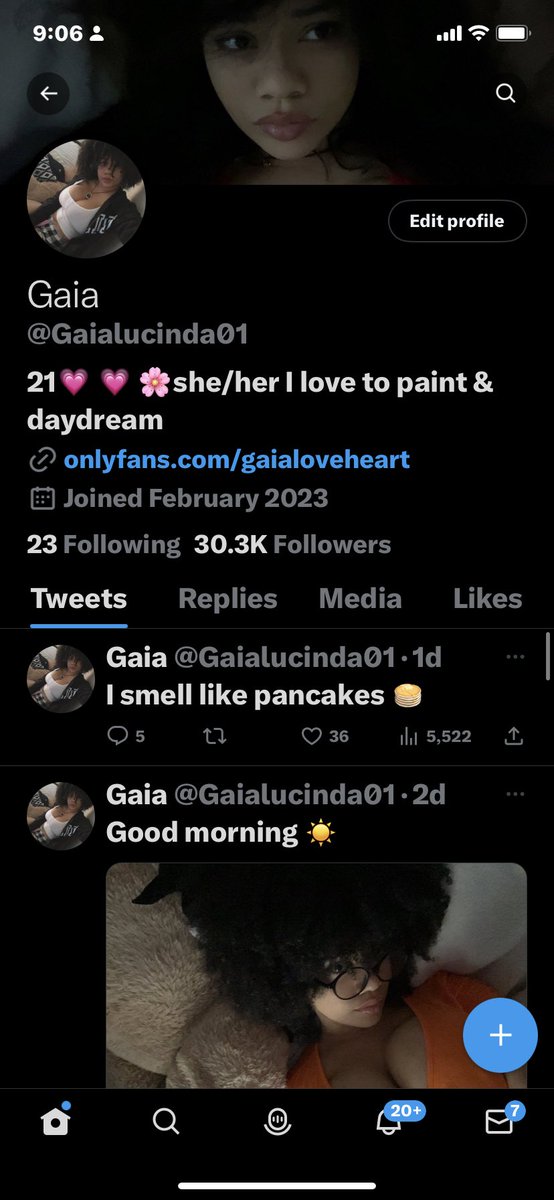This screenshot has height=1200, width=554.
Task: Like the pancakes tweet
Action: click(325, 736)
